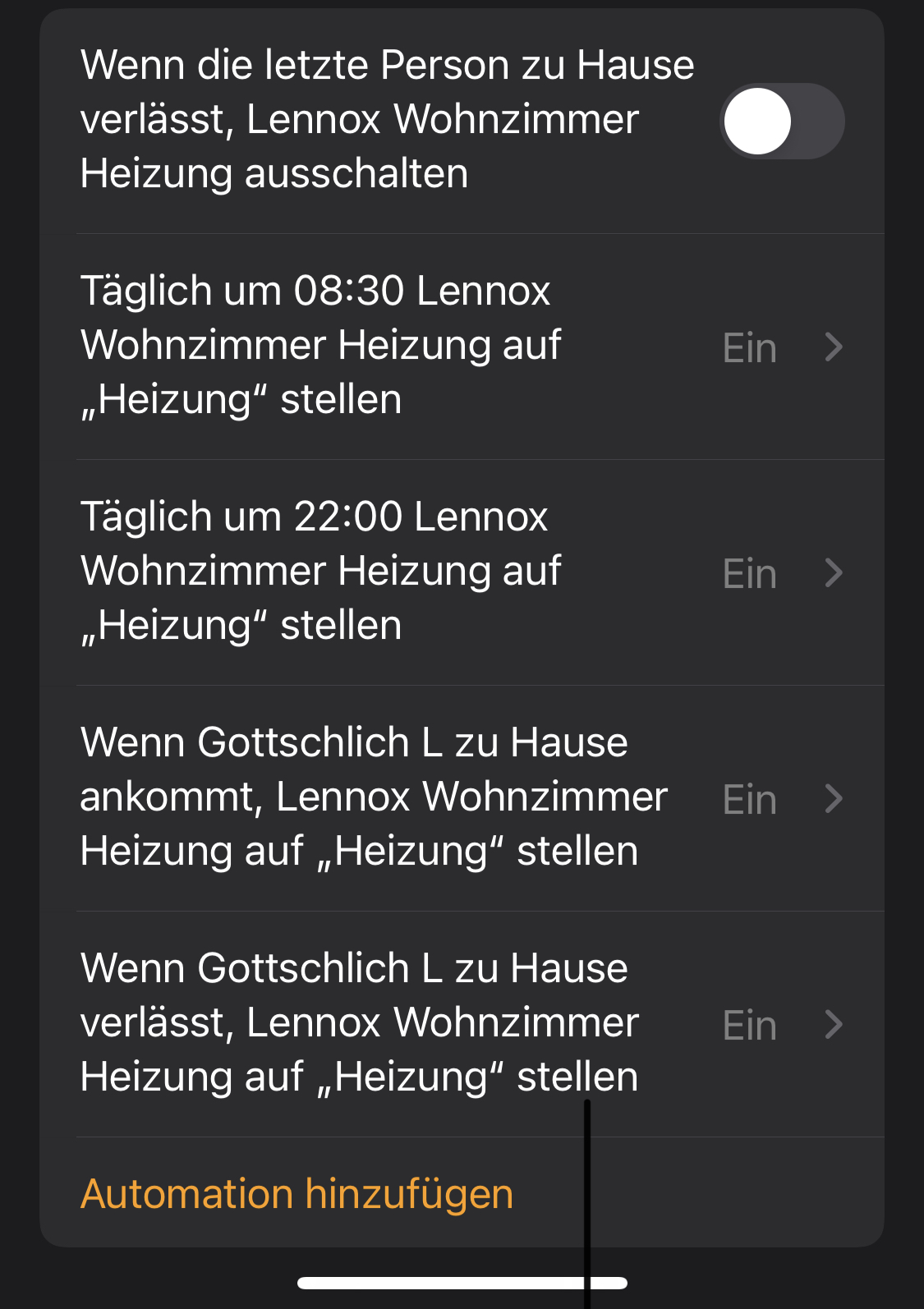The image size is (924, 1309).
Task: Toggle the last-person-leaves heating automation switch
Action: click(781, 121)
